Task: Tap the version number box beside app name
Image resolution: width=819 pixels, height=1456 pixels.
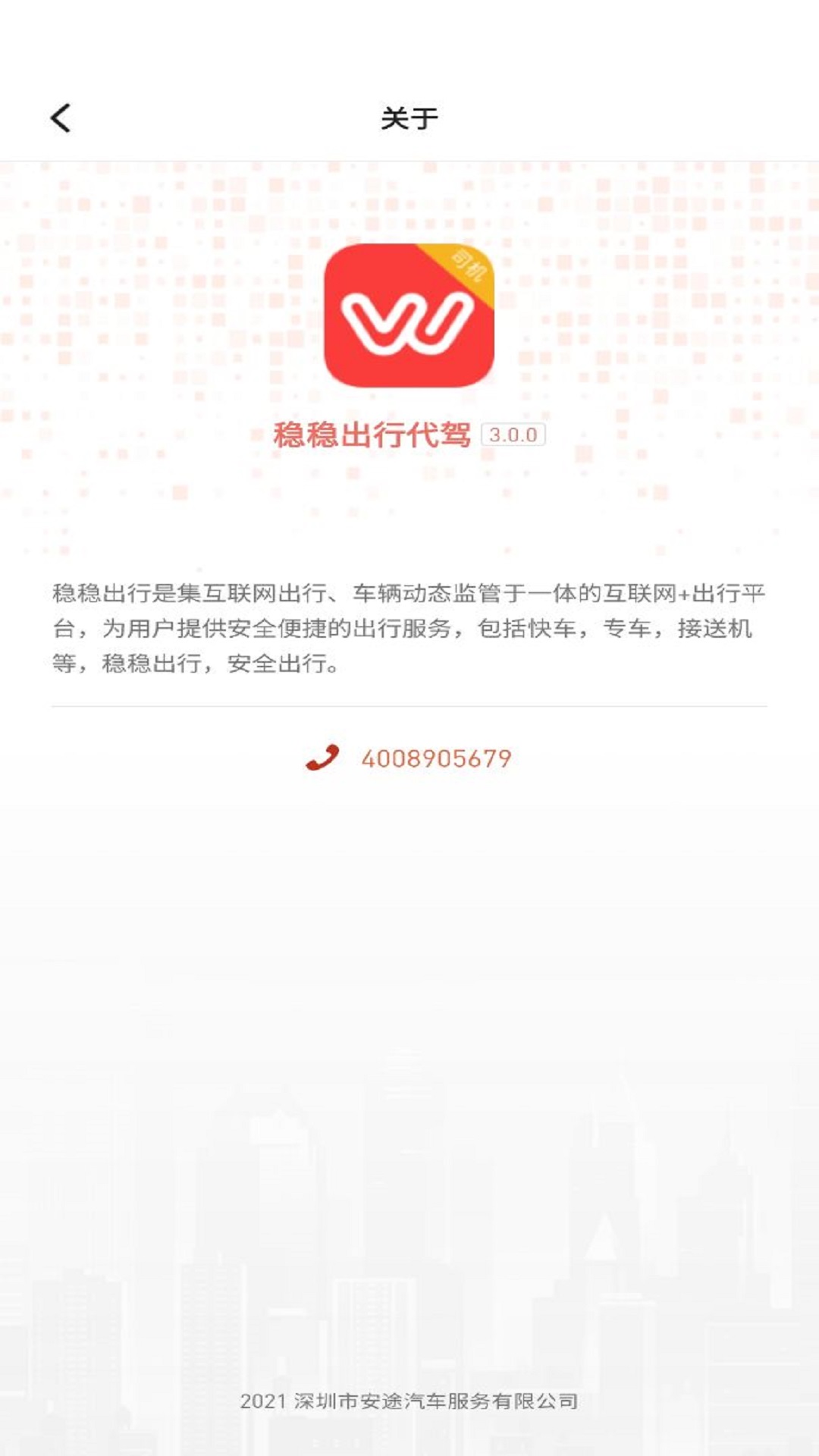Action: click(515, 435)
